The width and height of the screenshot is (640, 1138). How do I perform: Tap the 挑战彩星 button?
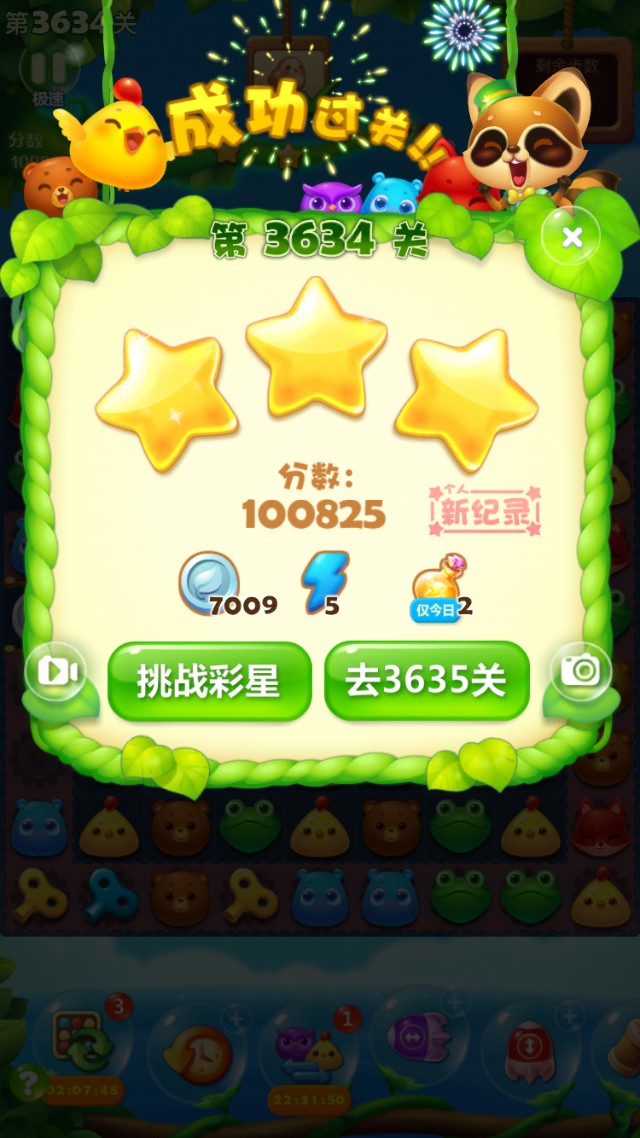point(209,682)
